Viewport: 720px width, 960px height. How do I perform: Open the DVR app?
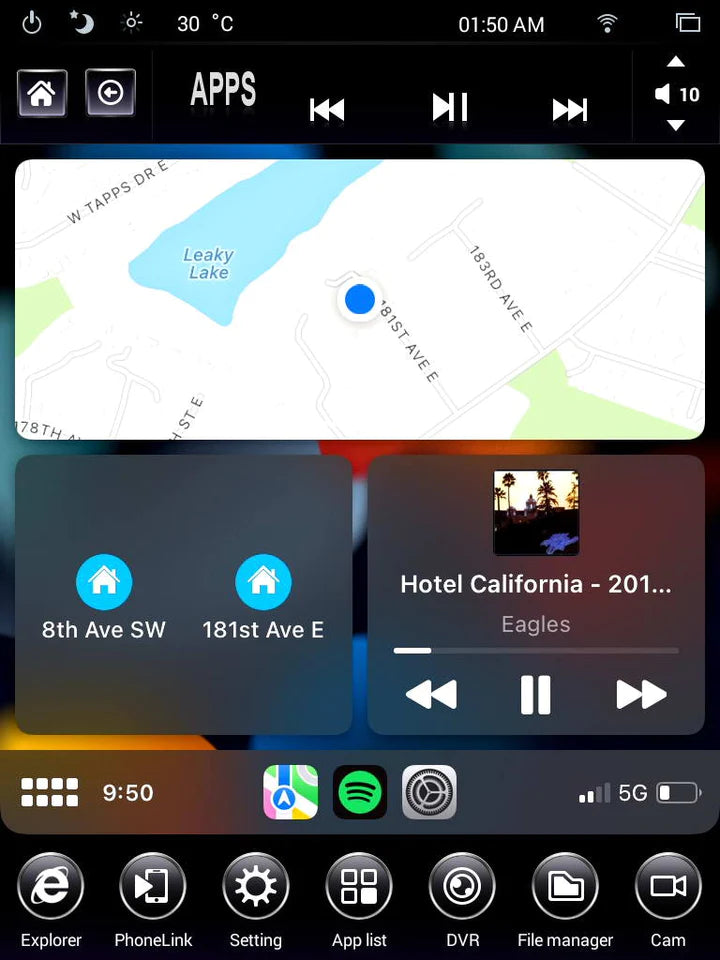point(462,887)
